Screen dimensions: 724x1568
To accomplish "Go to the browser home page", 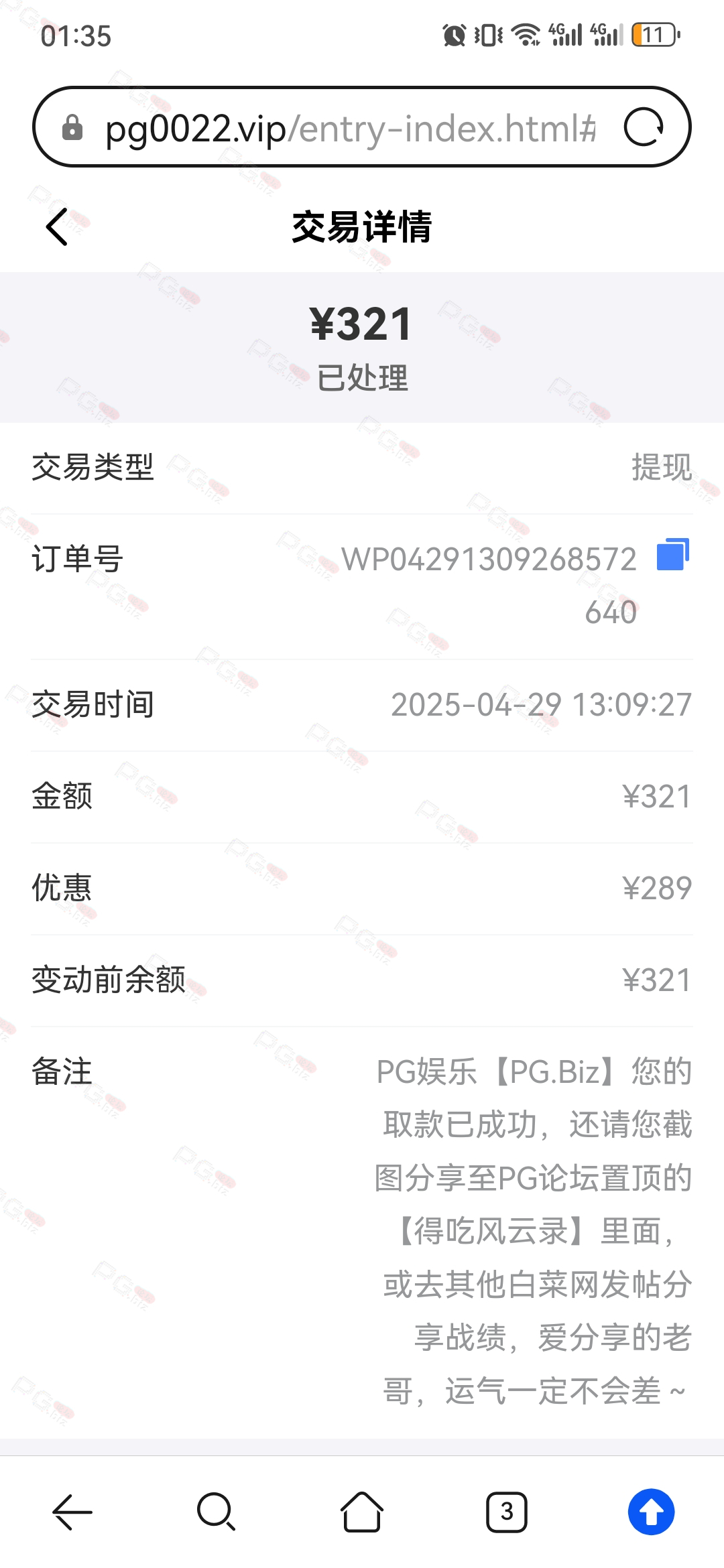I will click(362, 1512).
